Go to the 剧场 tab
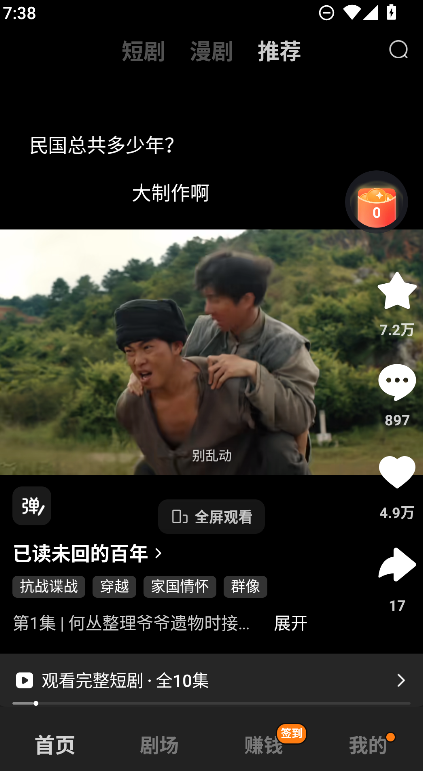 [x=159, y=745]
